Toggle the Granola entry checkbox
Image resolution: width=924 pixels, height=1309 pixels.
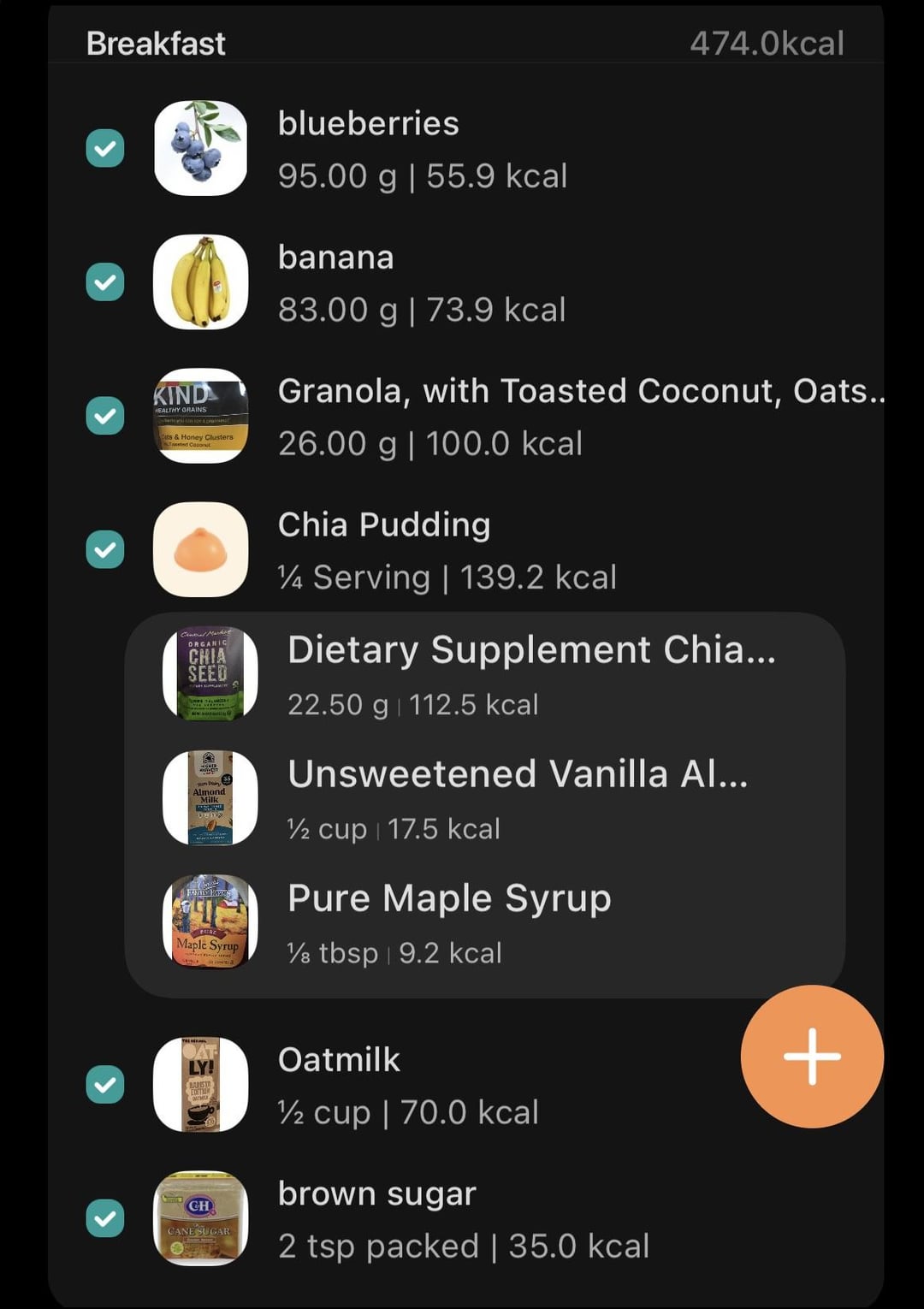[x=105, y=416]
